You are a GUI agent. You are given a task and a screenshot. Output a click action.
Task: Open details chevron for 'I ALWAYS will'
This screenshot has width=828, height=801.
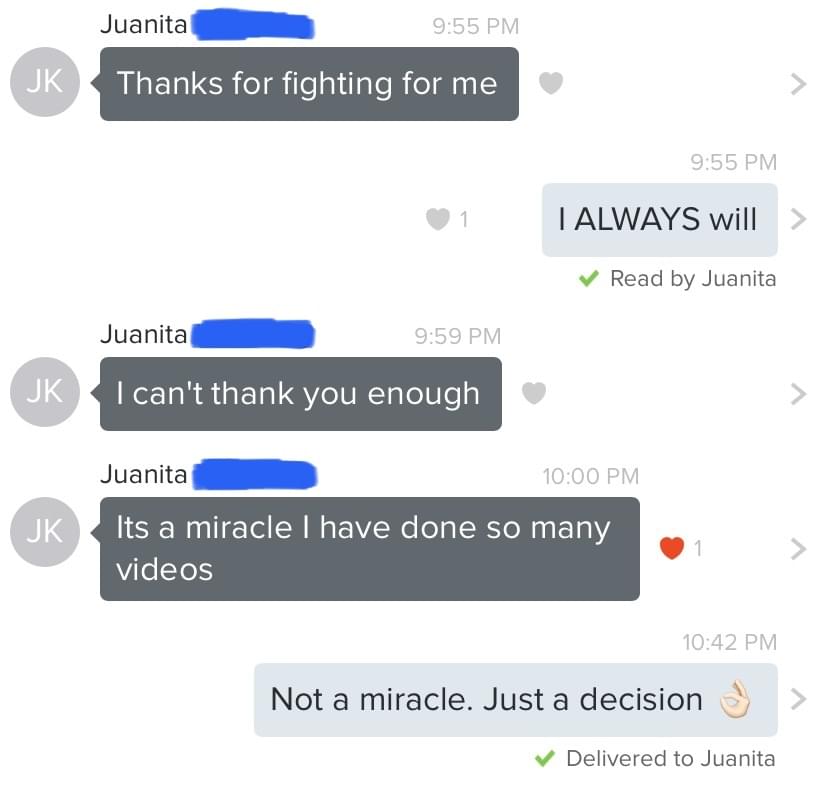tap(797, 219)
